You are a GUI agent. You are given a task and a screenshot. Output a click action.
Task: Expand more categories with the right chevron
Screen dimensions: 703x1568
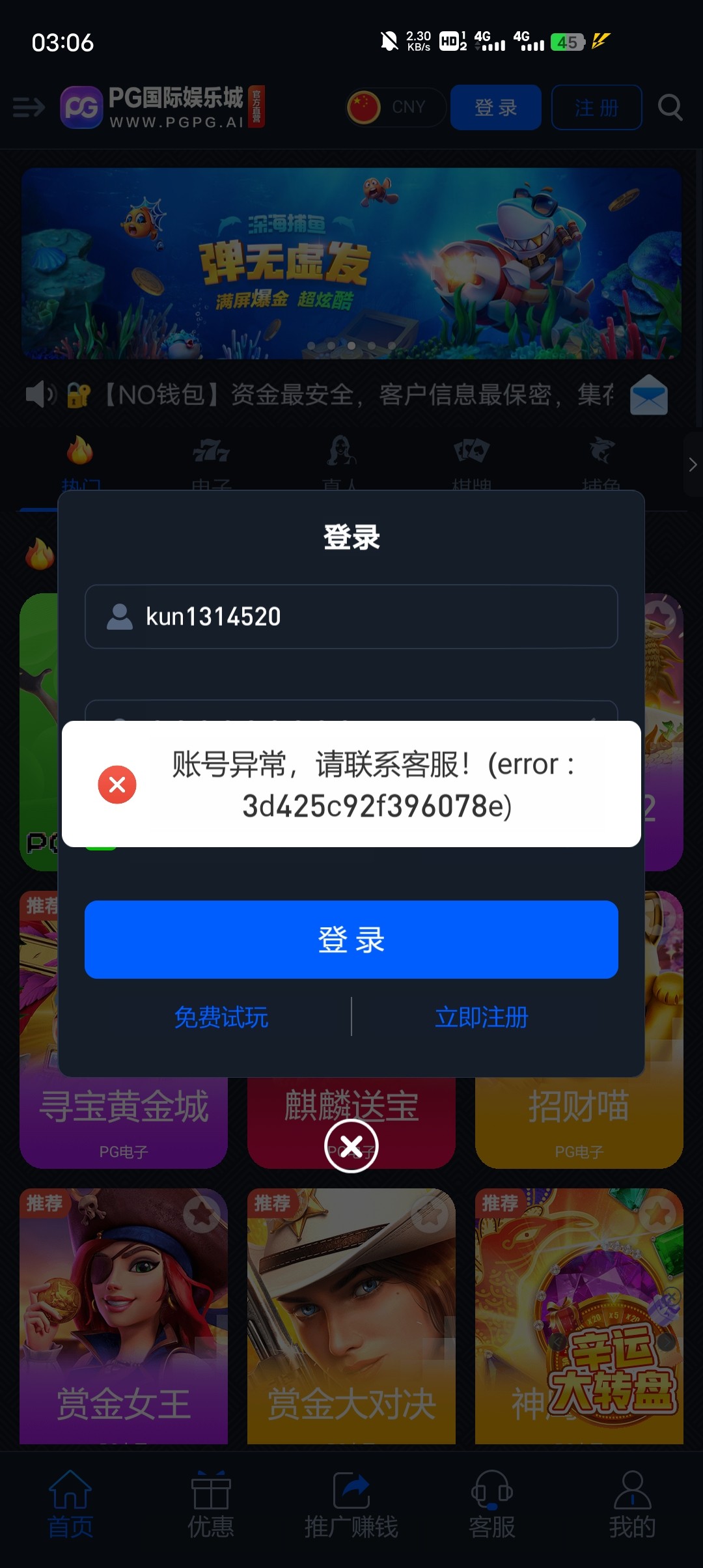click(x=692, y=464)
